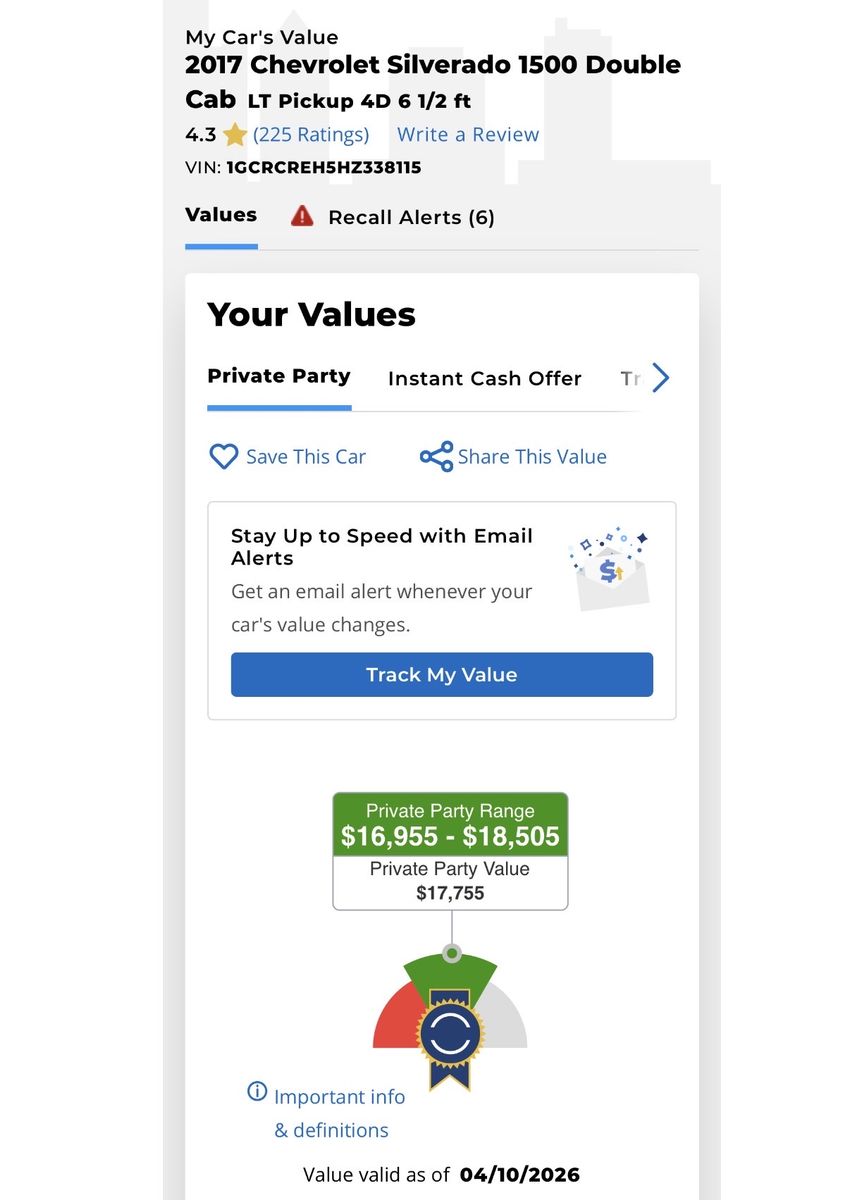Select the Values tab
The width and height of the screenshot is (850, 1200).
(x=221, y=215)
